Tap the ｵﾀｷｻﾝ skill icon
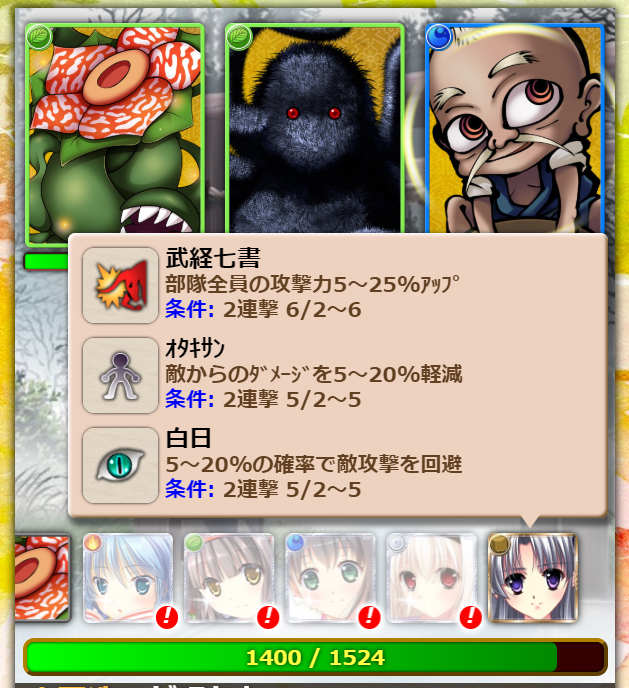This screenshot has height=688, width=629. click(x=120, y=375)
